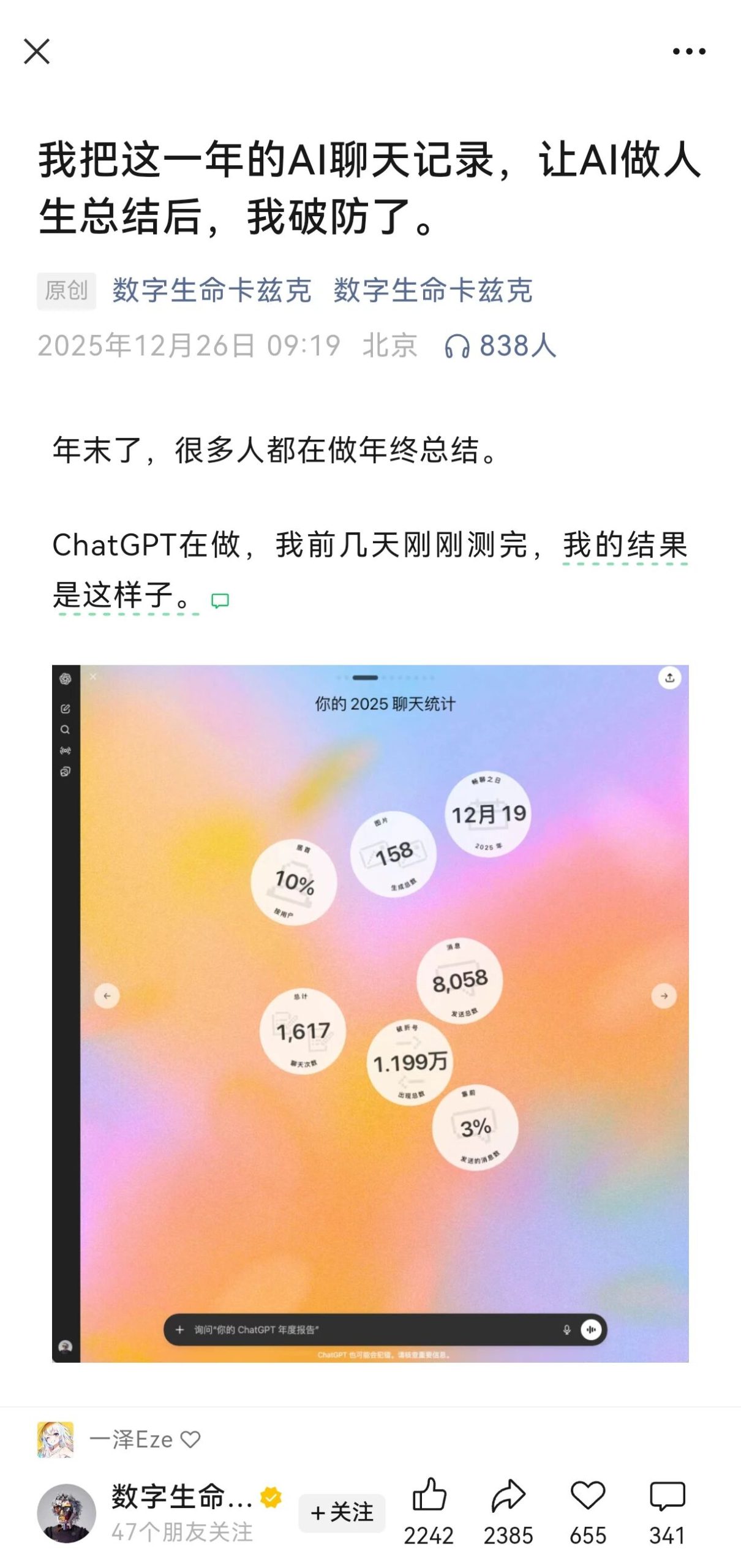The width and height of the screenshot is (741, 1568).
Task: Open the author link 数字生命卡兹克
Action: coord(211,292)
